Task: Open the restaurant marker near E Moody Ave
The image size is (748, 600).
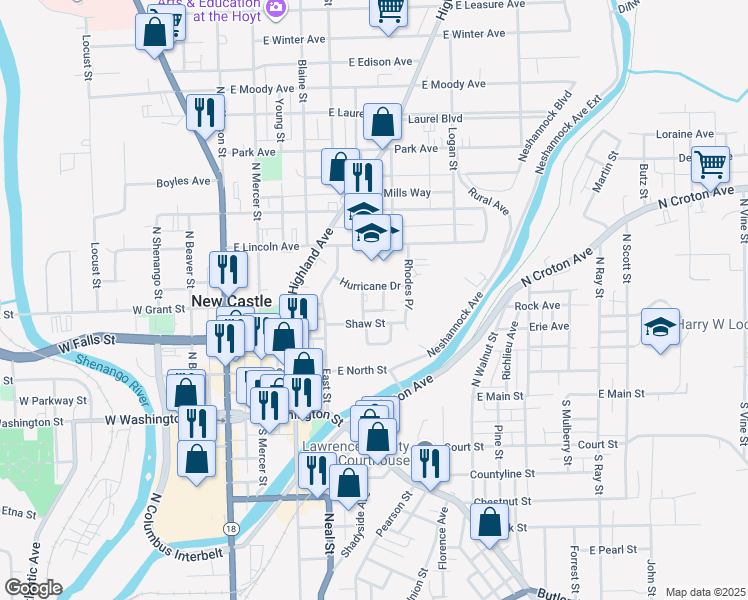Action: click(x=205, y=114)
